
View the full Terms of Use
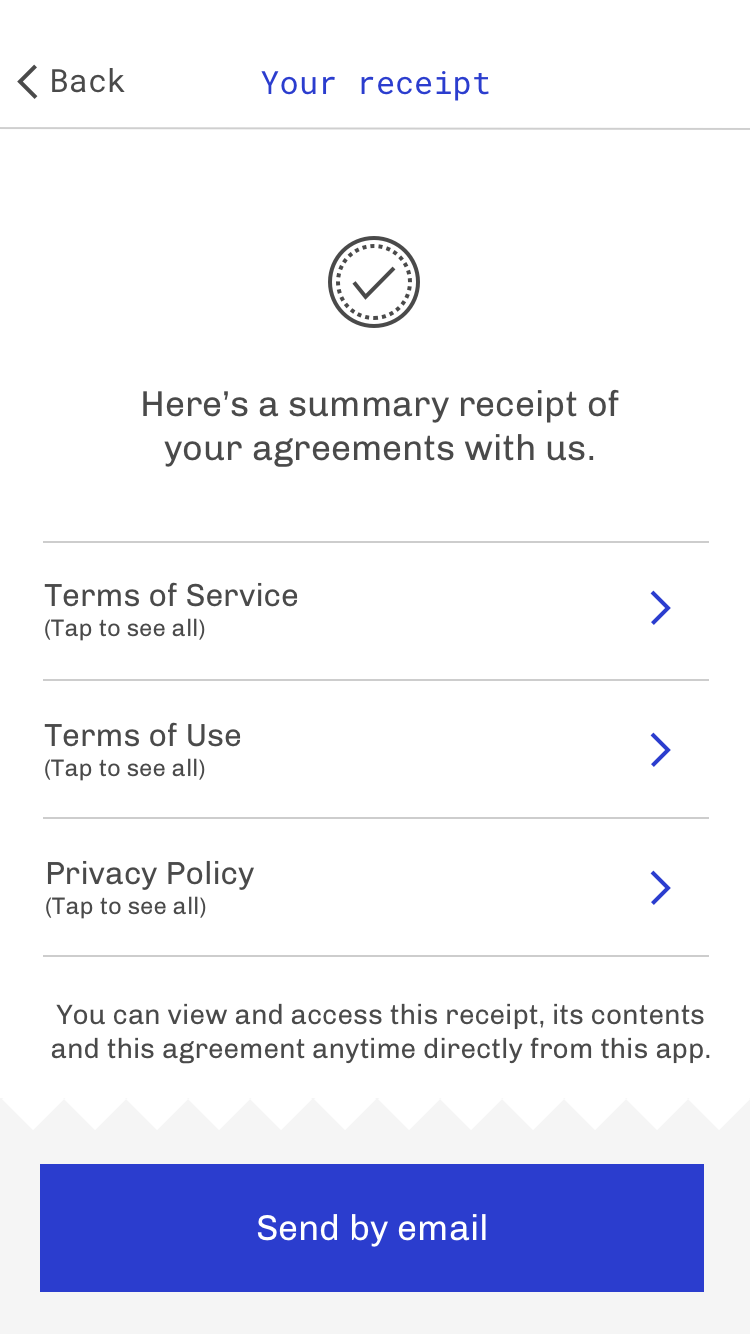pos(376,749)
